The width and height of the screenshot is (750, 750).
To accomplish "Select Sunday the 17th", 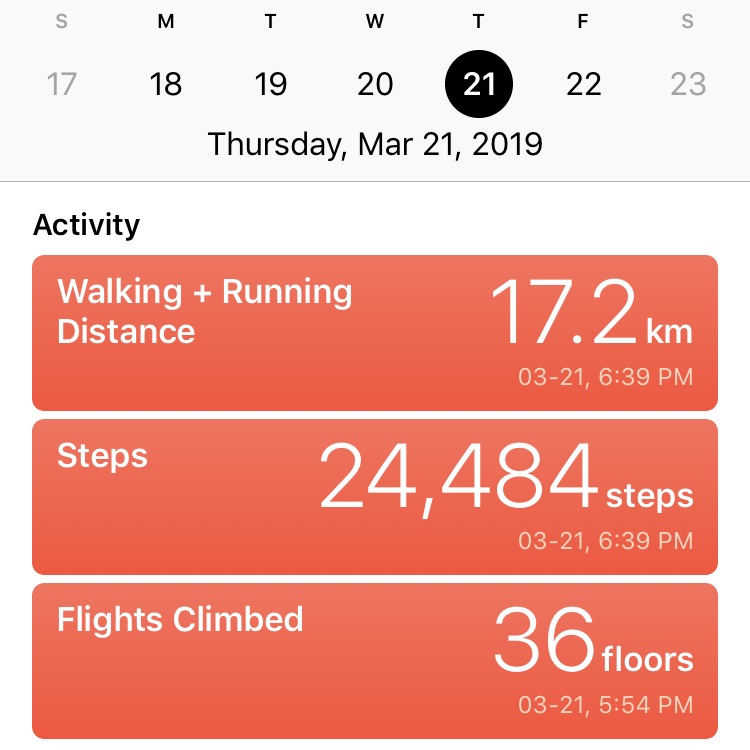I will coord(62,84).
